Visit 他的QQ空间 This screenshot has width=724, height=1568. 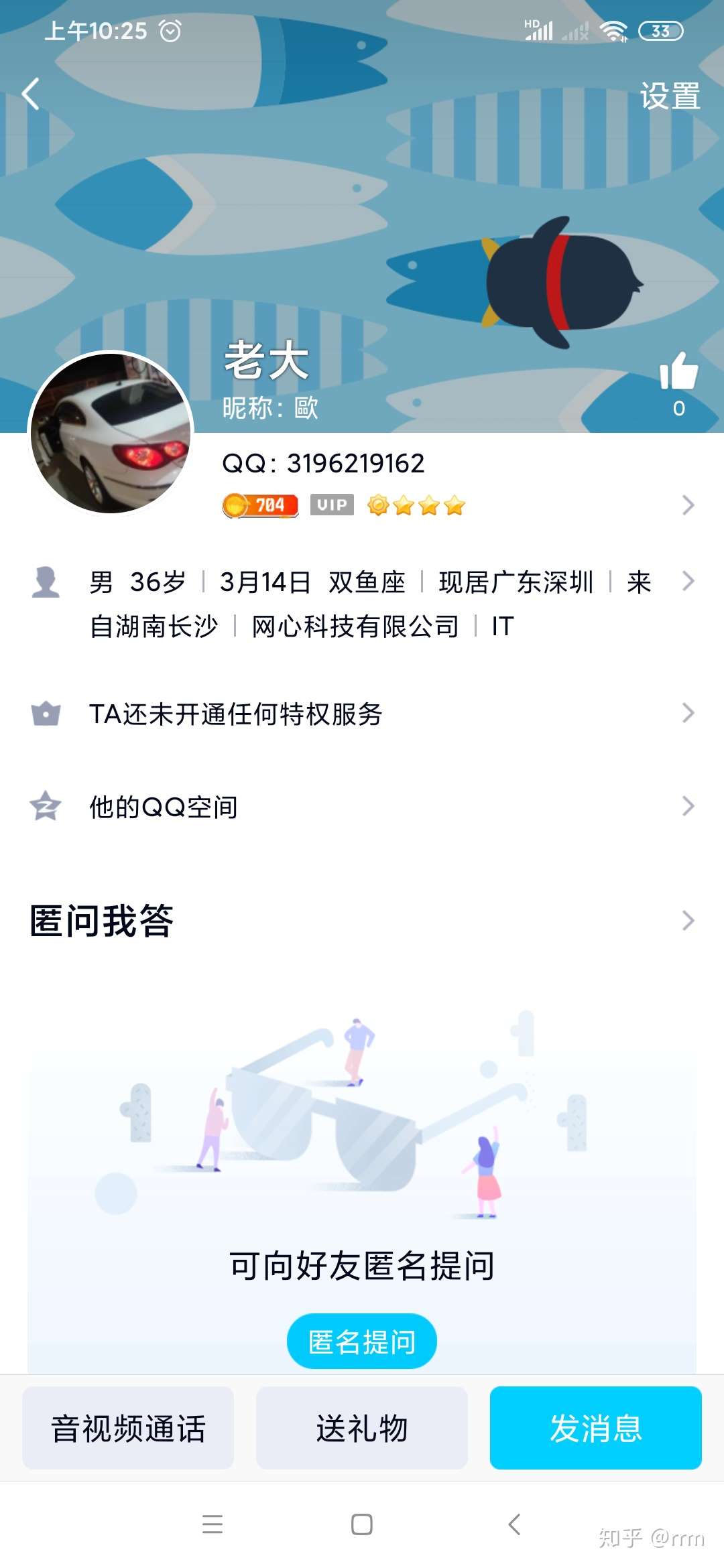[x=362, y=807]
